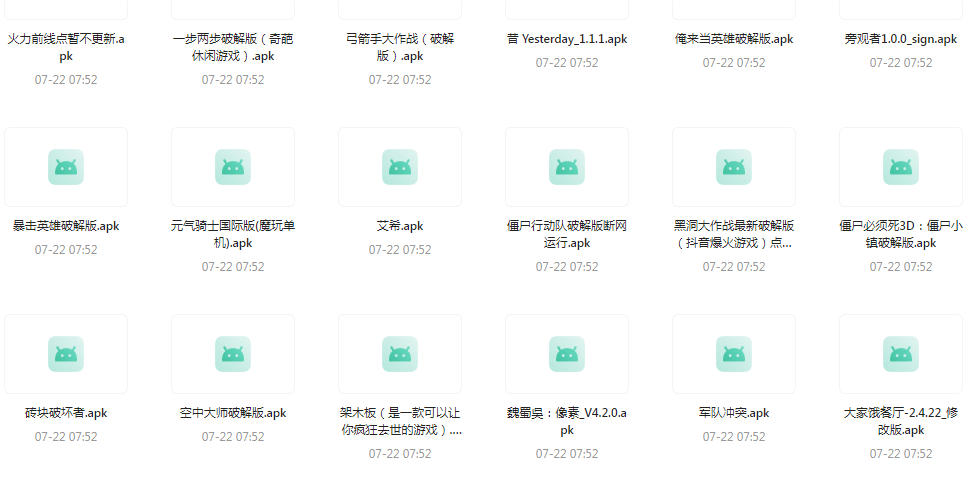The image size is (977, 478).
Task: Open 架木板 apk game file
Action: click(x=400, y=354)
